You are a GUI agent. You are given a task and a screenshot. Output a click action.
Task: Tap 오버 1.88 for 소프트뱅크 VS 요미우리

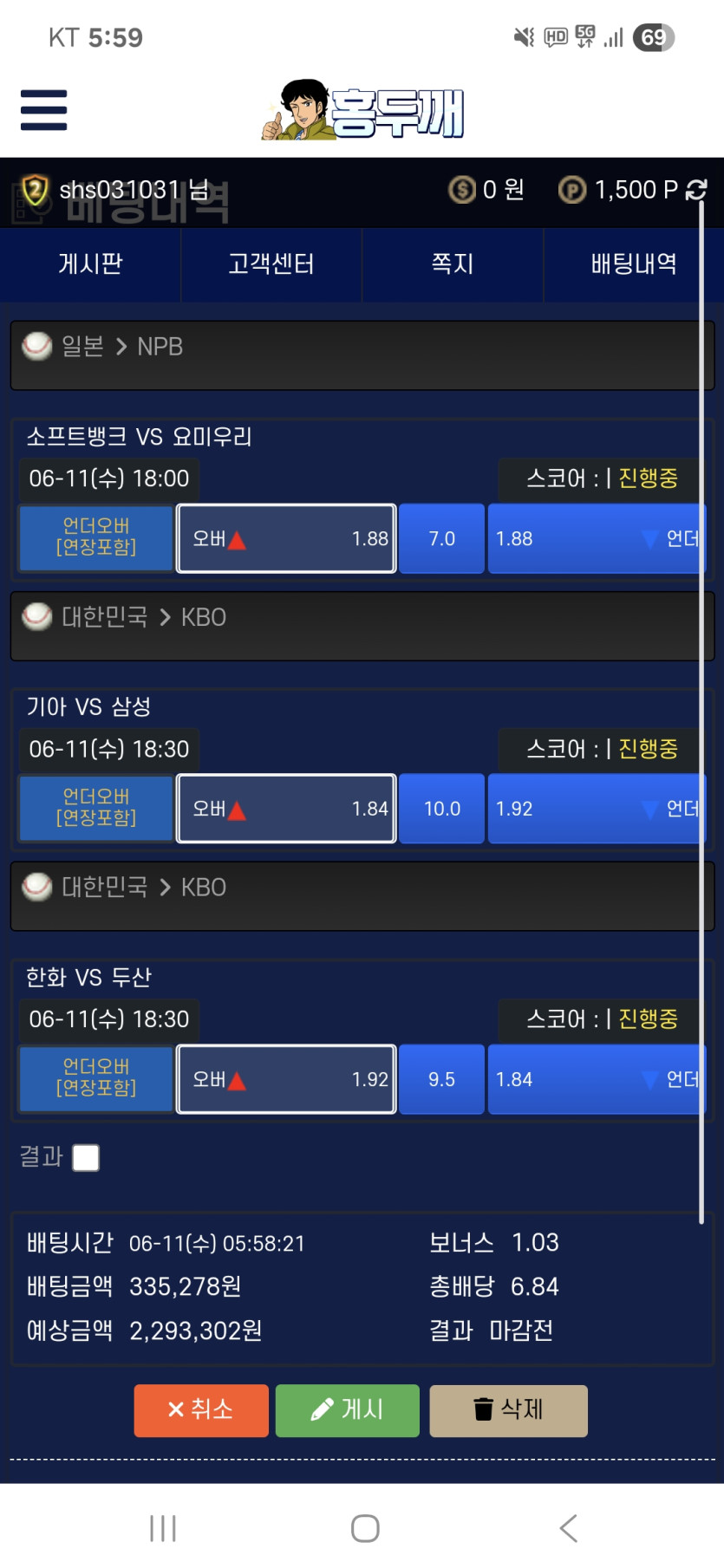tap(287, 538)
